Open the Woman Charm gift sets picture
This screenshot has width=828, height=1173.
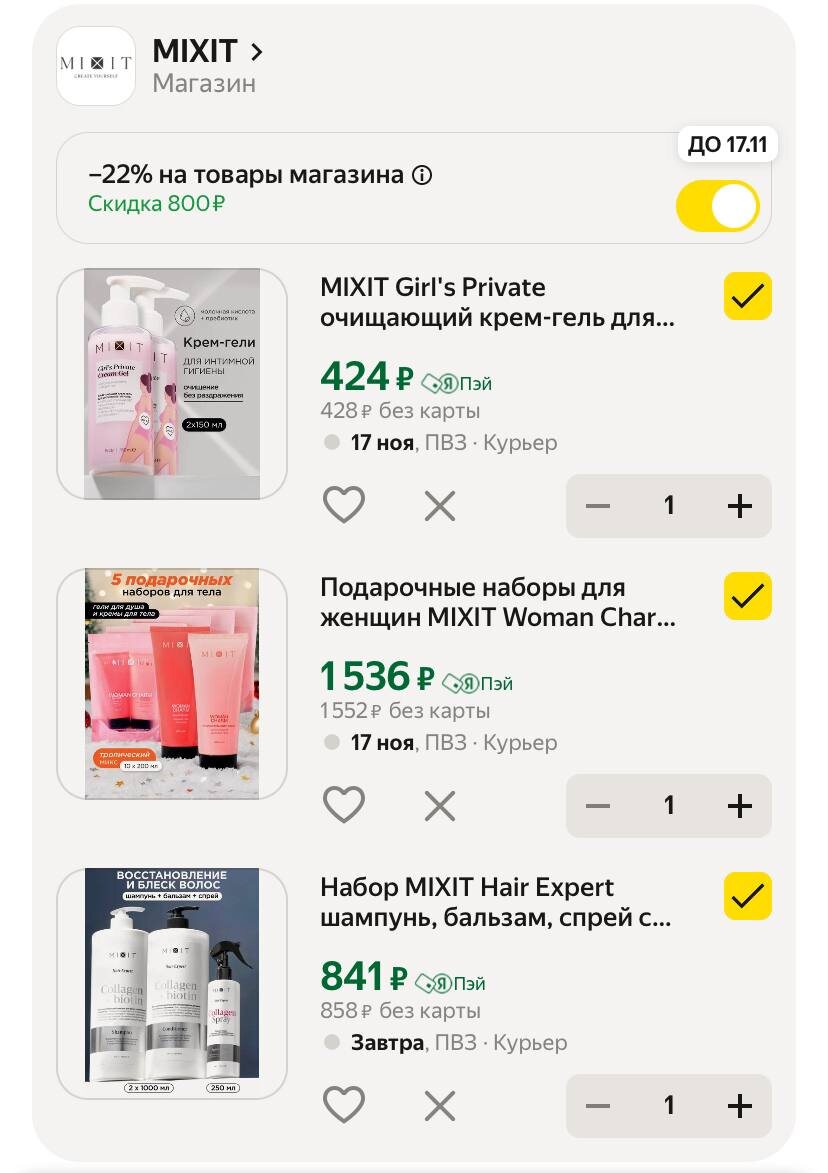click(x=172, y=684)
